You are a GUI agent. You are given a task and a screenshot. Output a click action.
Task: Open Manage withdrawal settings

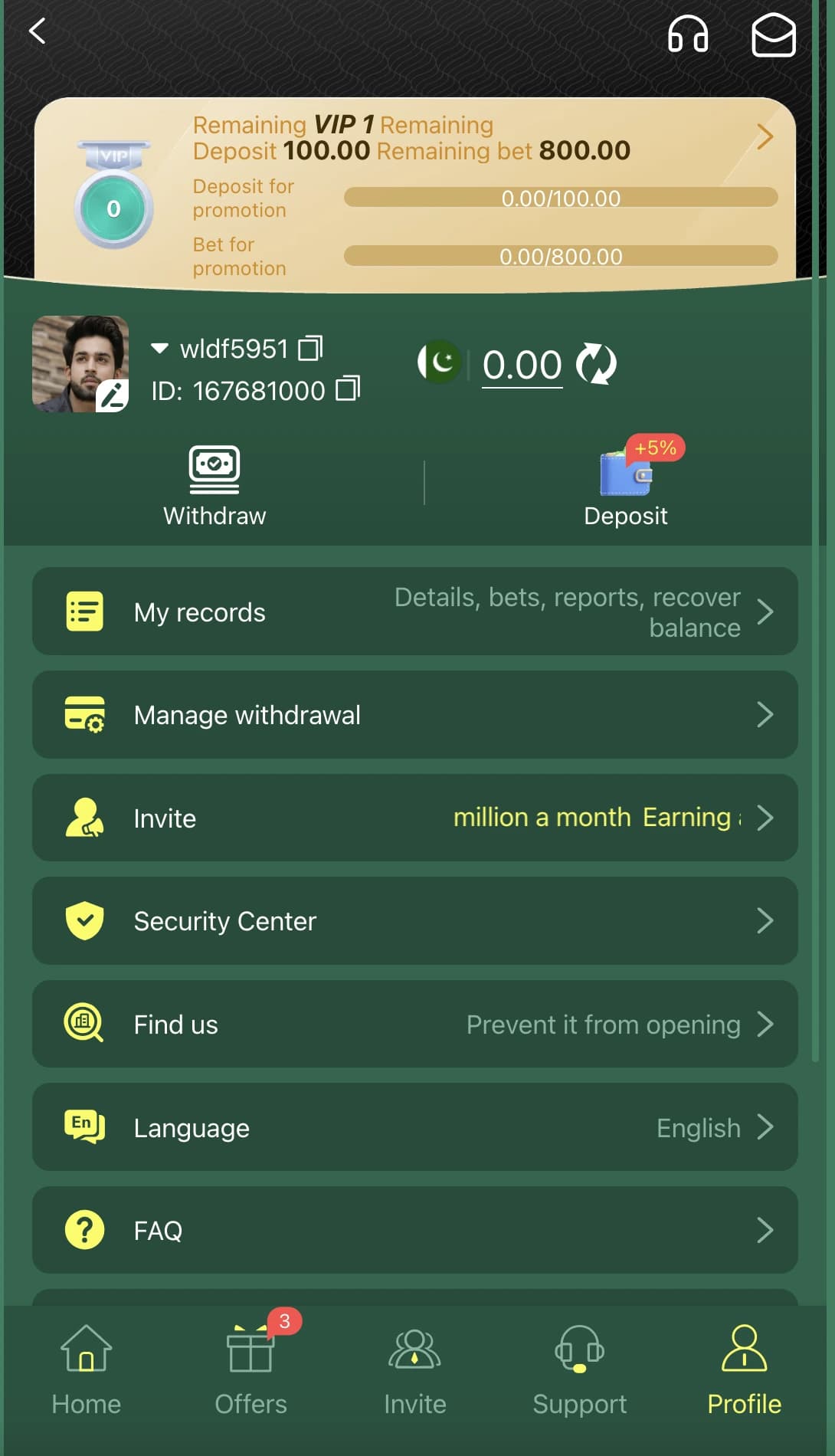point(414,714)
